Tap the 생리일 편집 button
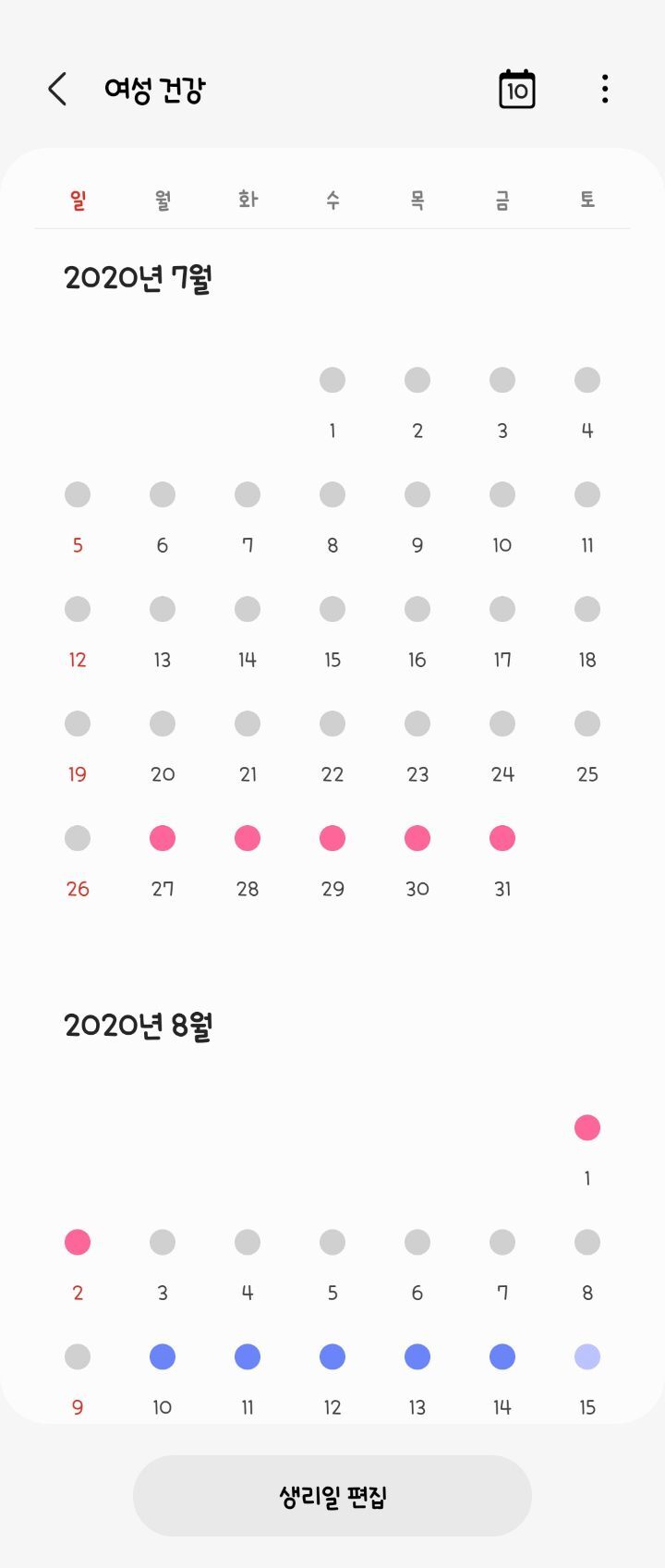The width and height of the screenshot is (665, 1568). 332,1496
